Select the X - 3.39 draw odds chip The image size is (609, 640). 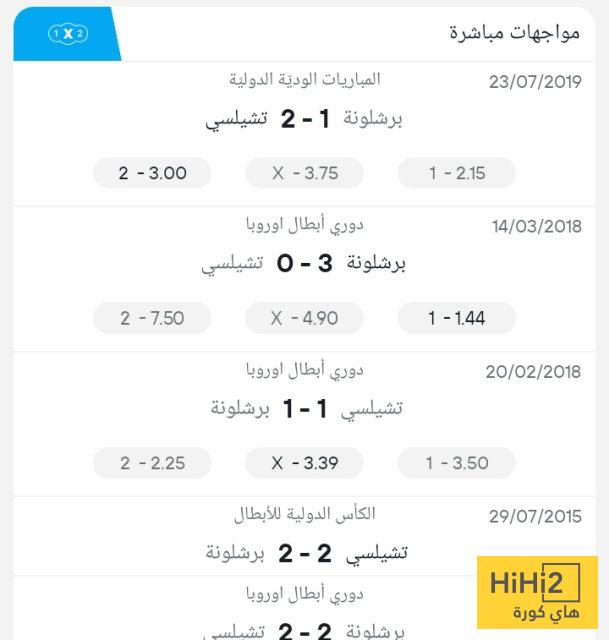pos(304,463)
